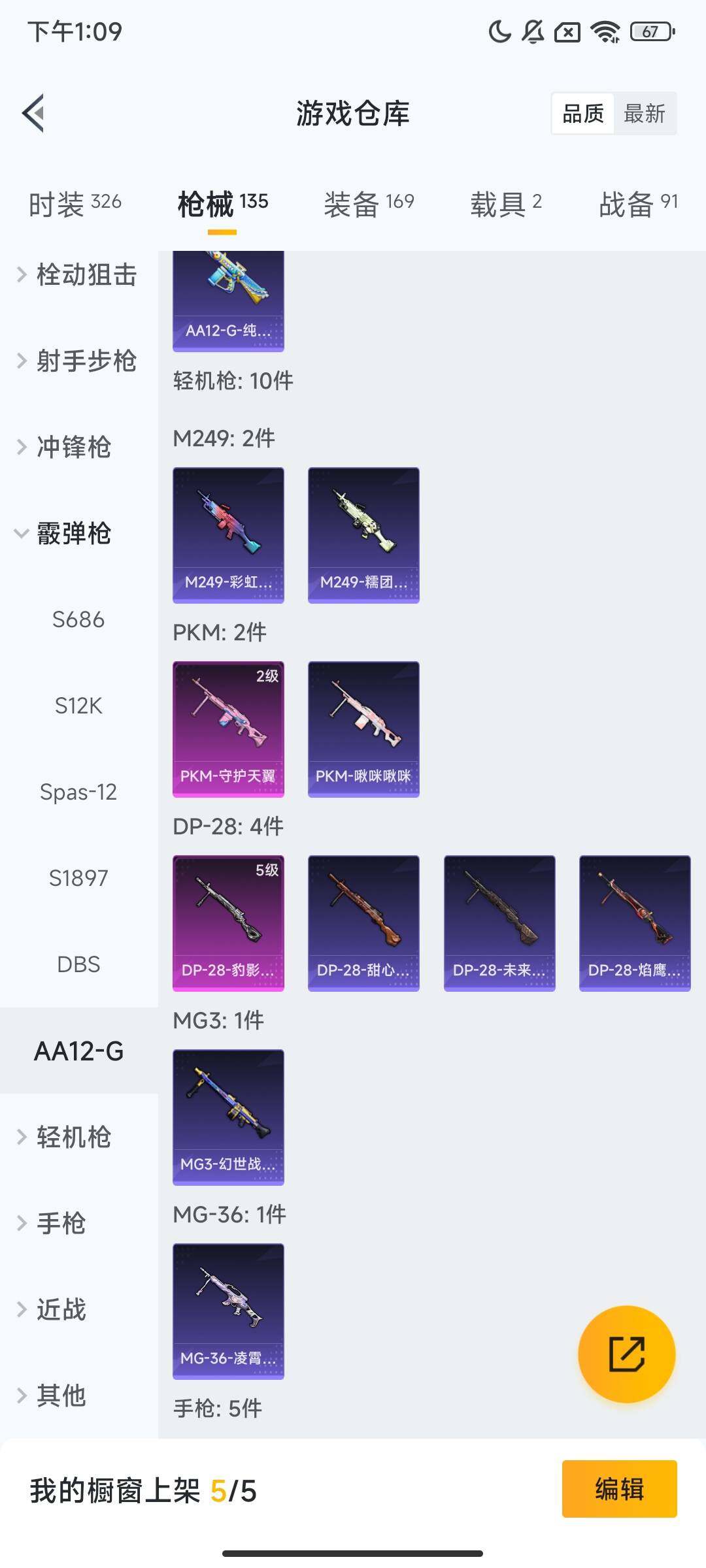Select S12K in the sidebar

point(78,706)
